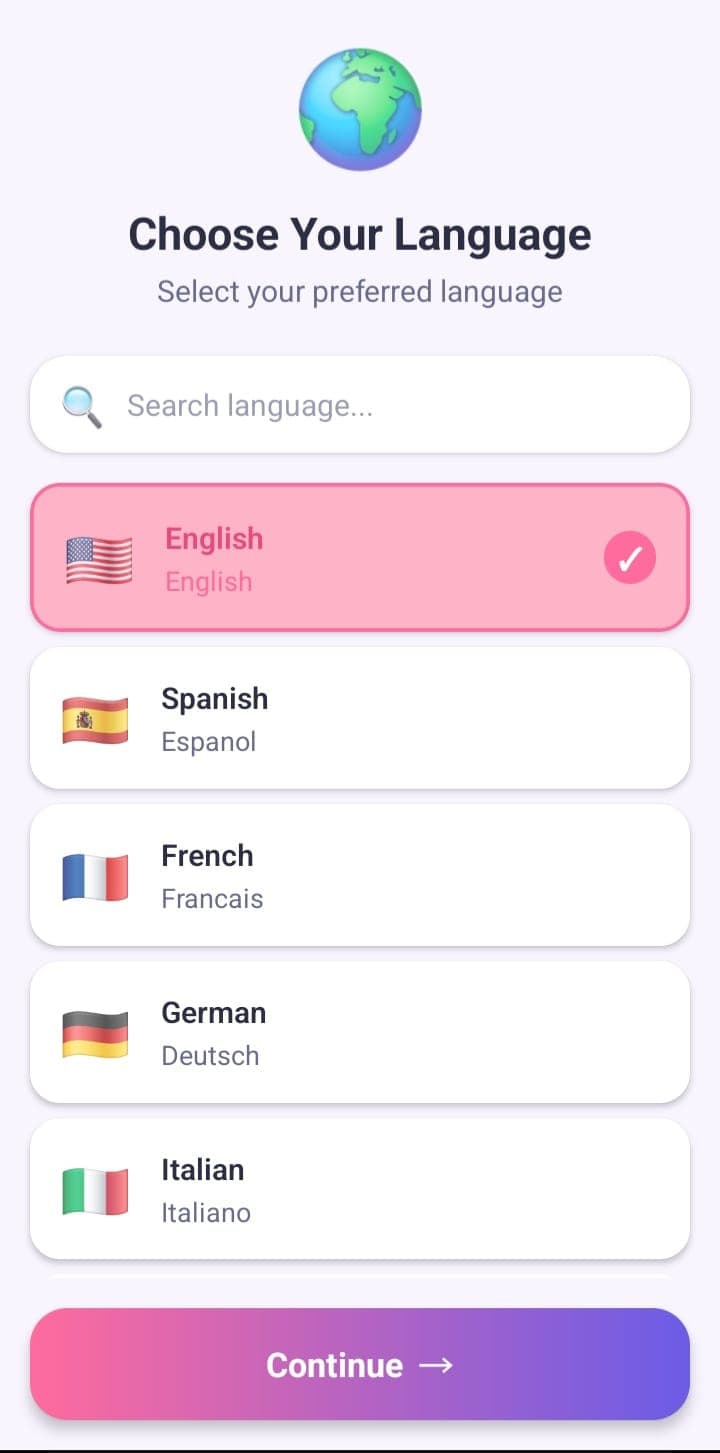Click the Choose Your Language heading
Viewport: 720px width, 1453px height.
click(x=360, y=234)
